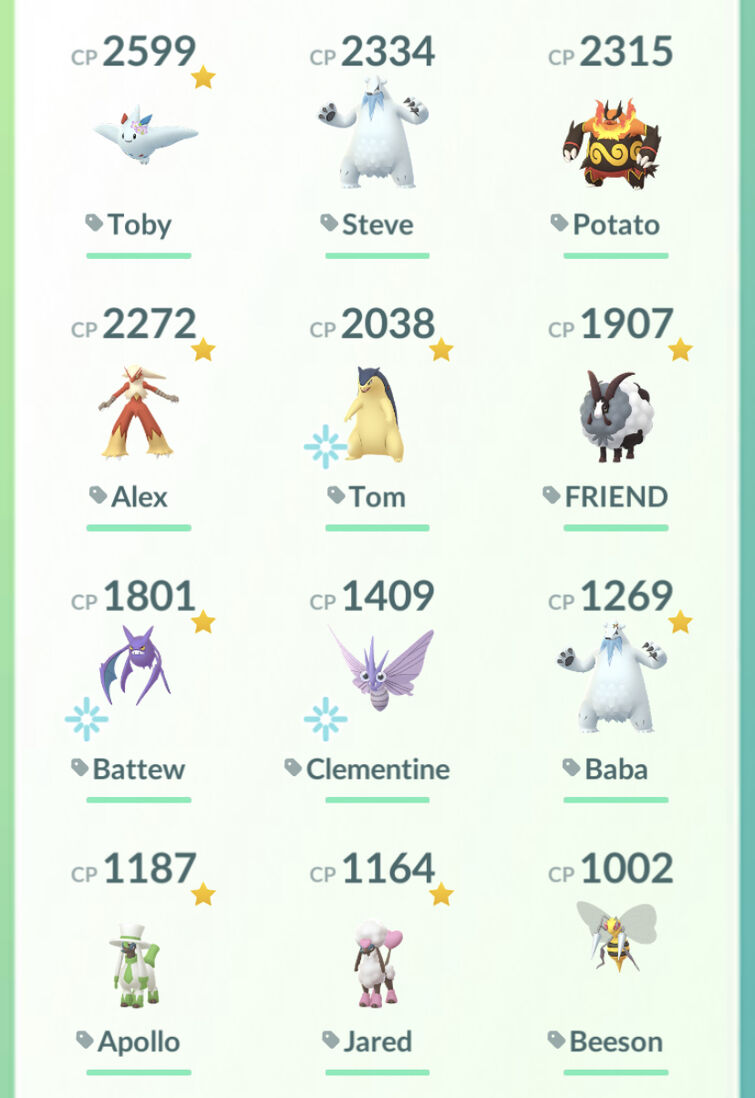Screen dimensions: 755x1098
Task: Open Baba with CP 1269
Action: 614,680
